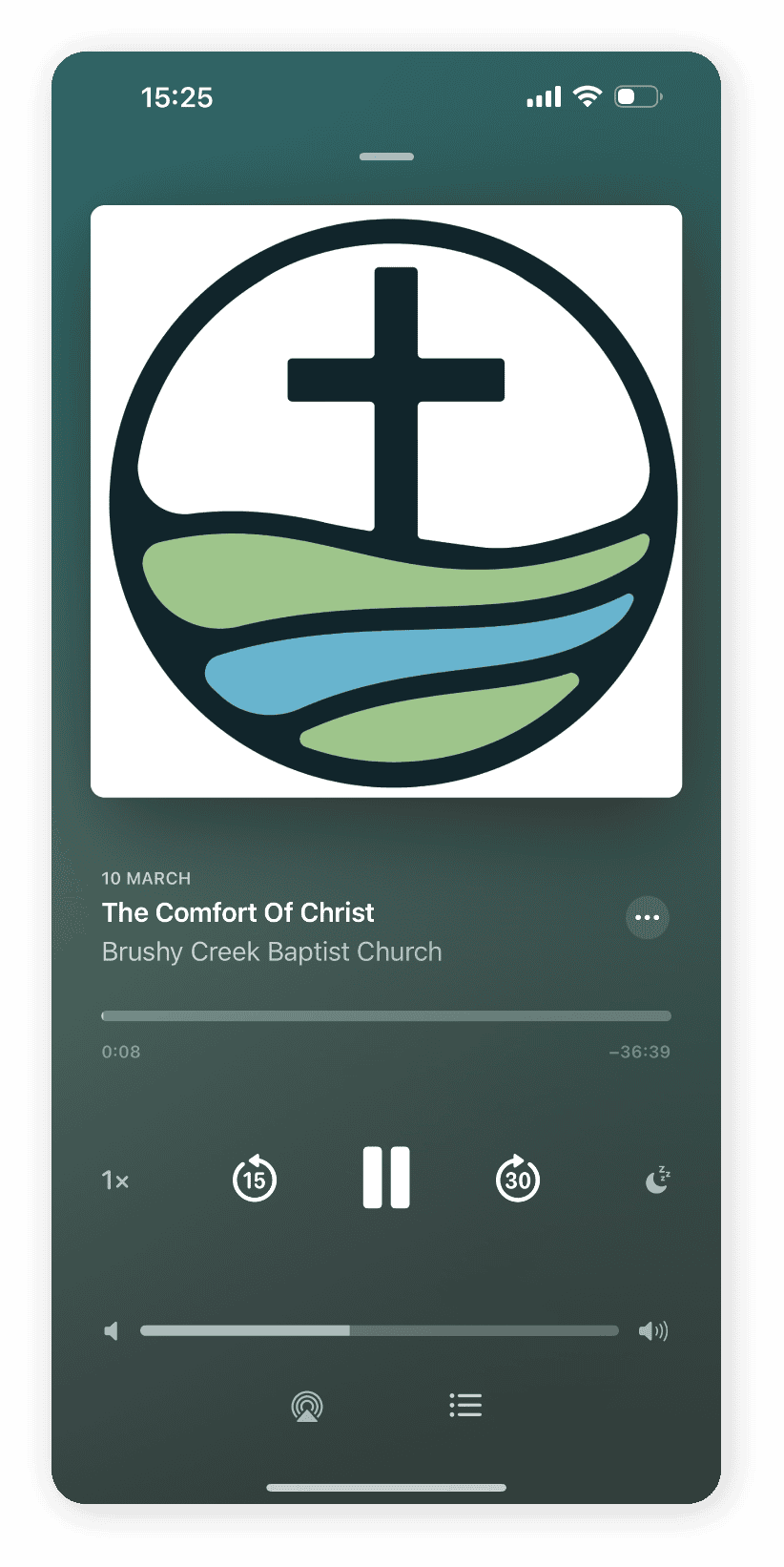Screen dimensions: 784x1567
Task: Tap the grabber to minimize player
Action: click(x=386, y=157)
